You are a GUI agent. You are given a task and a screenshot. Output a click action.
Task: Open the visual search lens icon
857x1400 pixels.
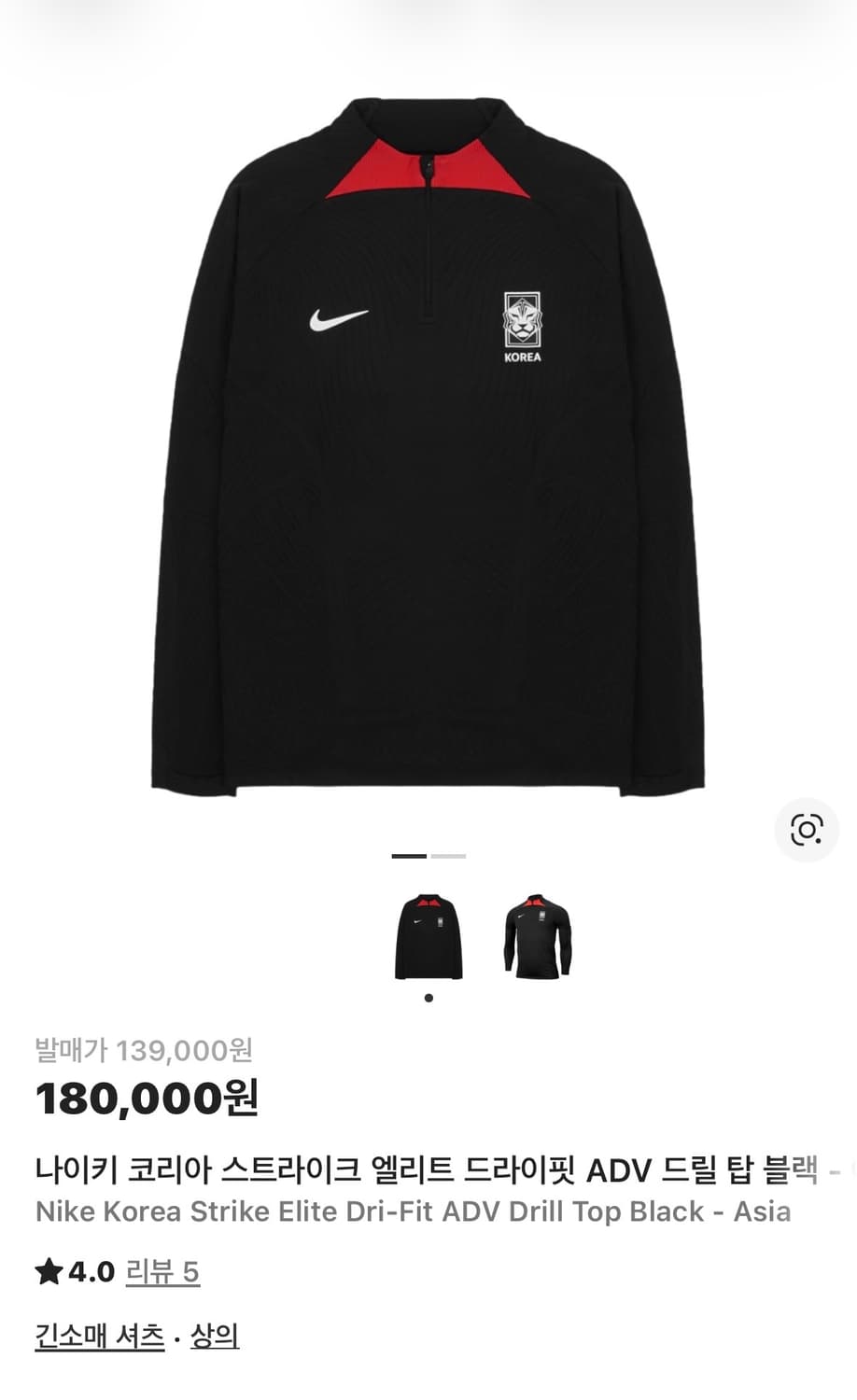(x=807, y=829)
